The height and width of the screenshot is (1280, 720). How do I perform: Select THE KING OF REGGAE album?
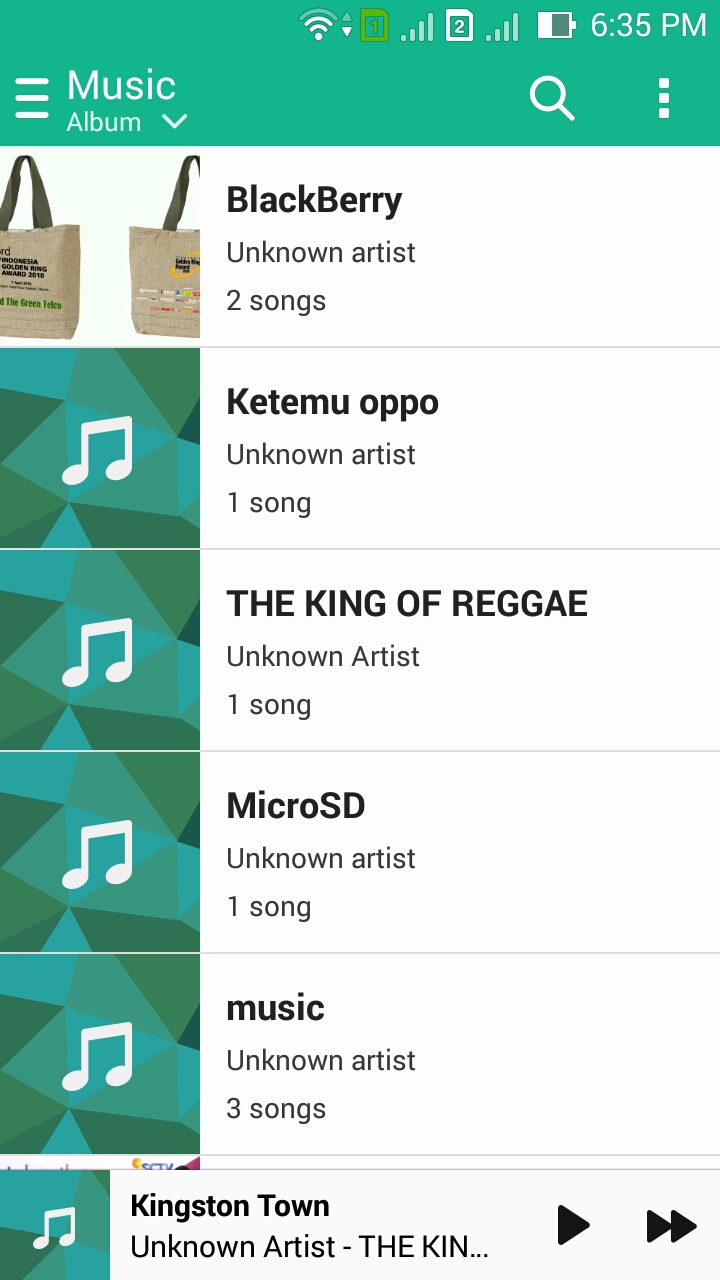click(x=360, y=650)
